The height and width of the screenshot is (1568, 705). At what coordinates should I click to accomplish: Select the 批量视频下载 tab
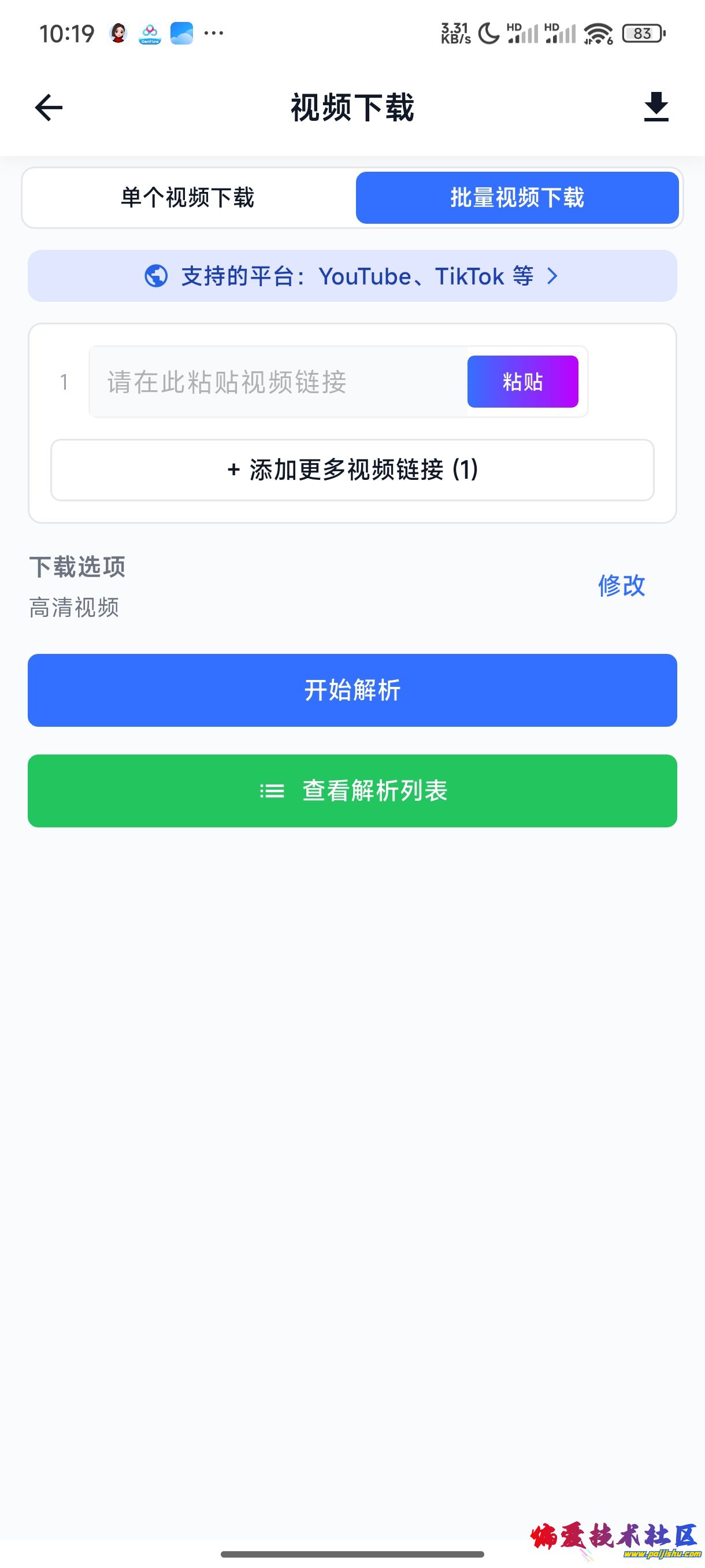[517, 197]
